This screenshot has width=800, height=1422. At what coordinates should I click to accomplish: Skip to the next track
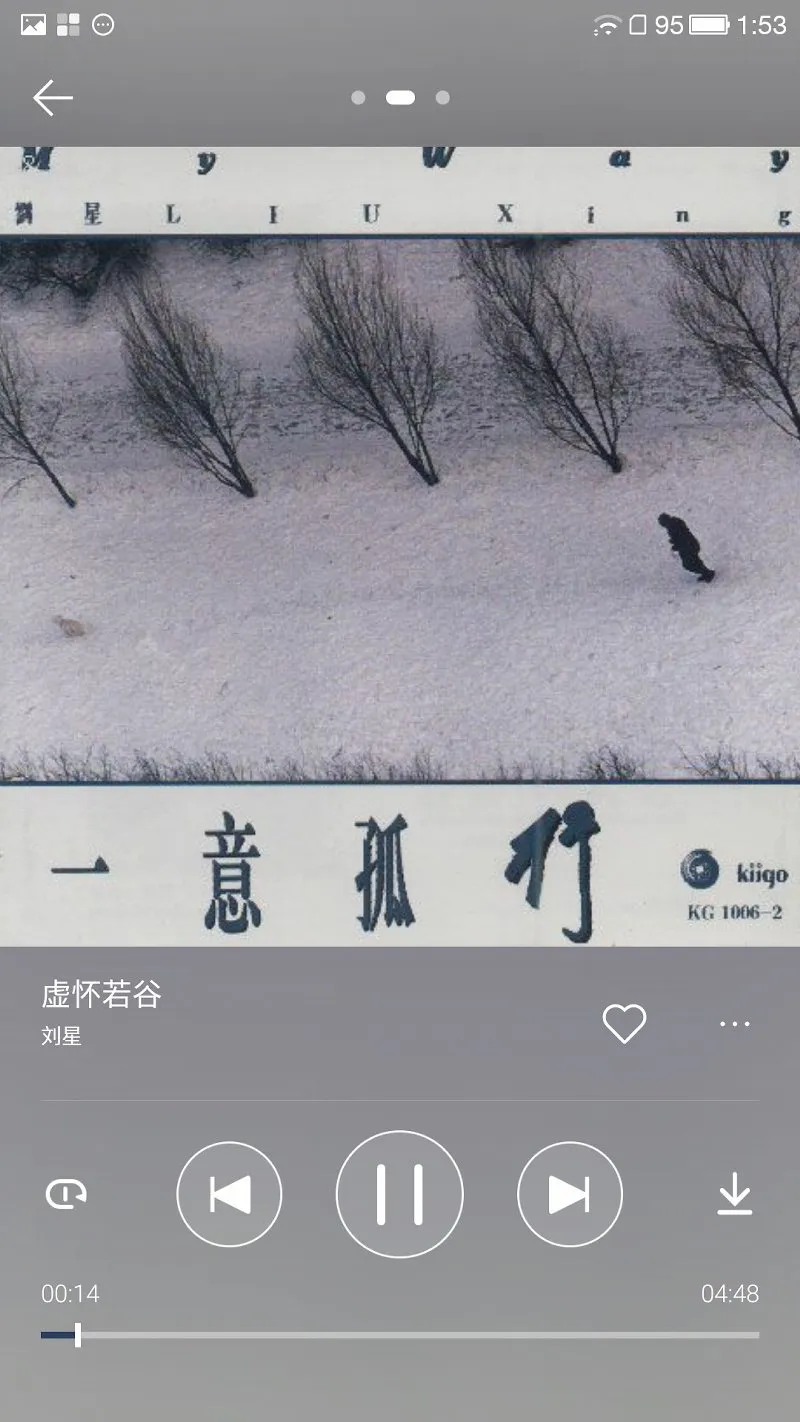coord(570,1194)
